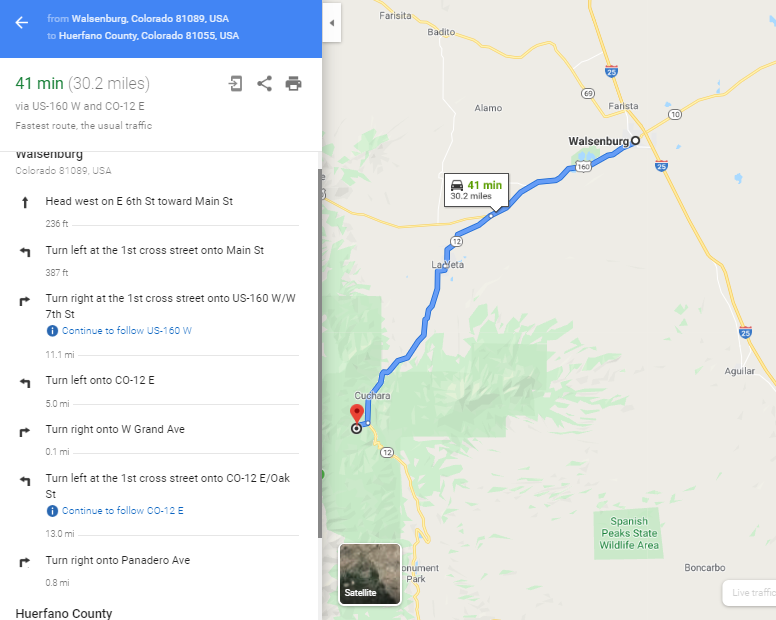Select the 'Turn right onto W Grand Ave' step

click(115, 429)
